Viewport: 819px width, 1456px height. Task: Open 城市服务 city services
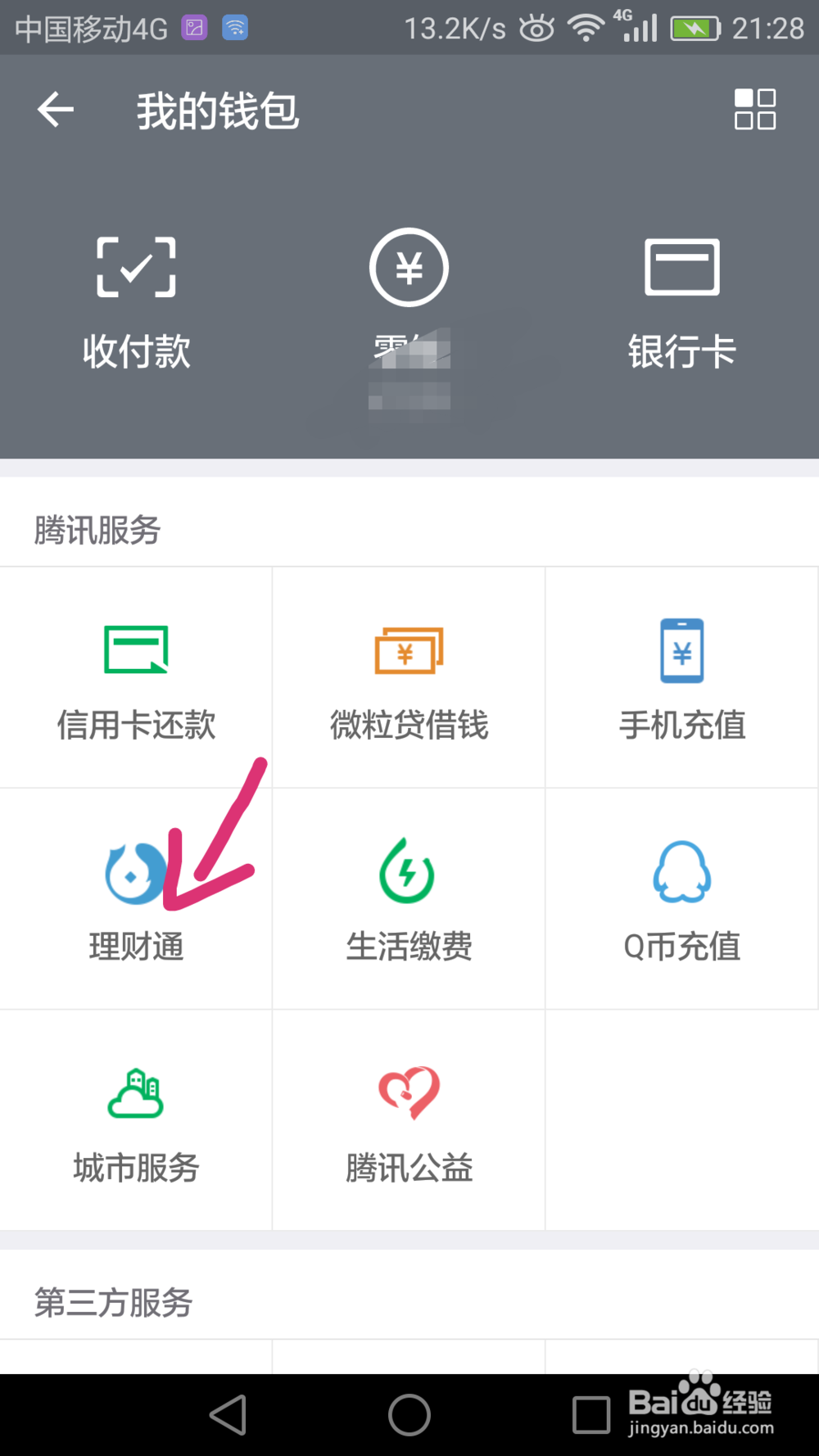click(136, 1122)
